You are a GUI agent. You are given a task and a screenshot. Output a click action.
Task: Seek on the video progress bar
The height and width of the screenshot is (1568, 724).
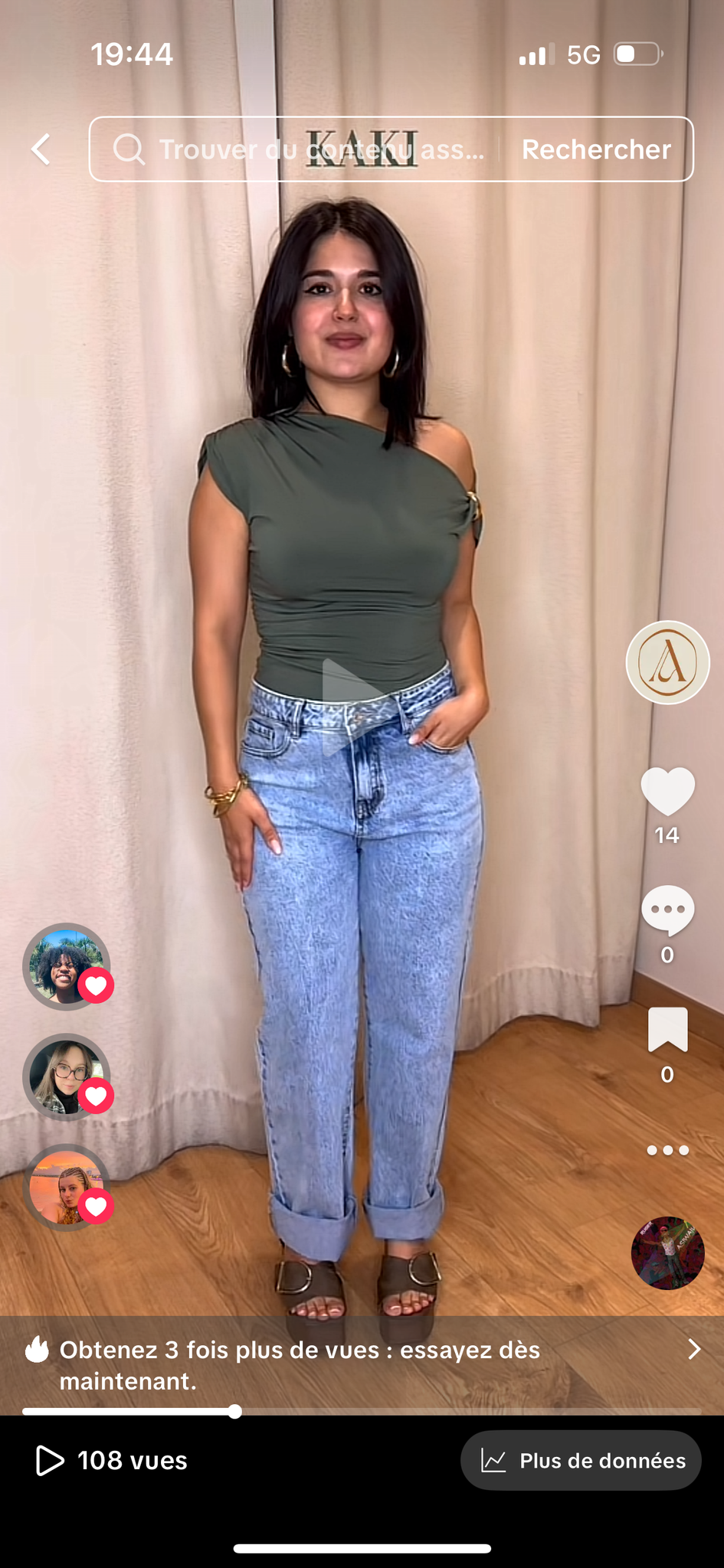pyautogui.click(x=362, y=1411)
